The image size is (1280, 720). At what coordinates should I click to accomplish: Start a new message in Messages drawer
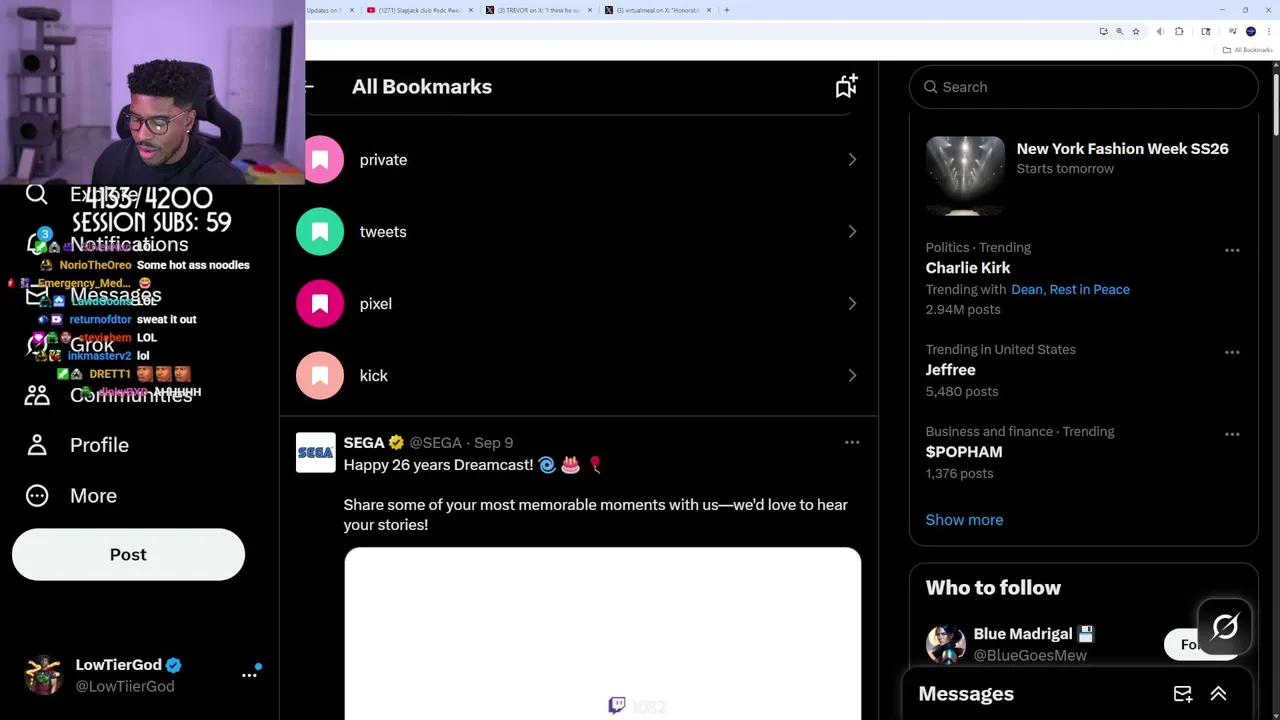pos(1182,694)
